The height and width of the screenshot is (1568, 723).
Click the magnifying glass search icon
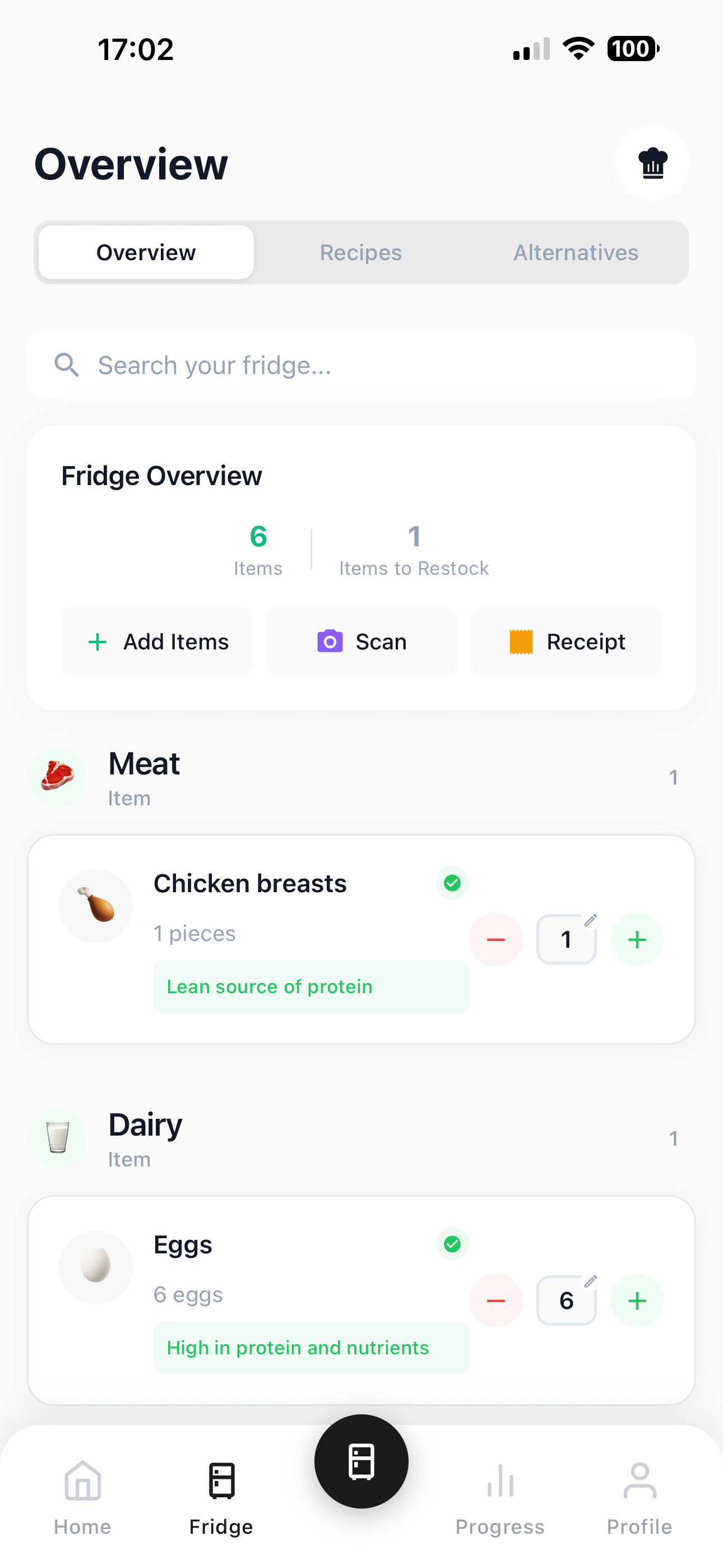[67, 365]
